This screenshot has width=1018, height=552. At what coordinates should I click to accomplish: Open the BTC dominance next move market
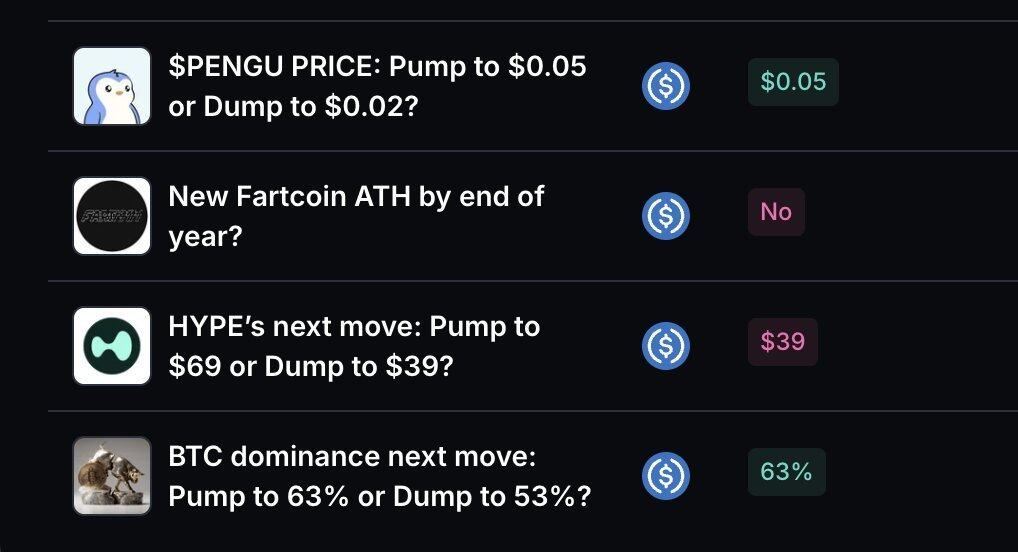379,476
